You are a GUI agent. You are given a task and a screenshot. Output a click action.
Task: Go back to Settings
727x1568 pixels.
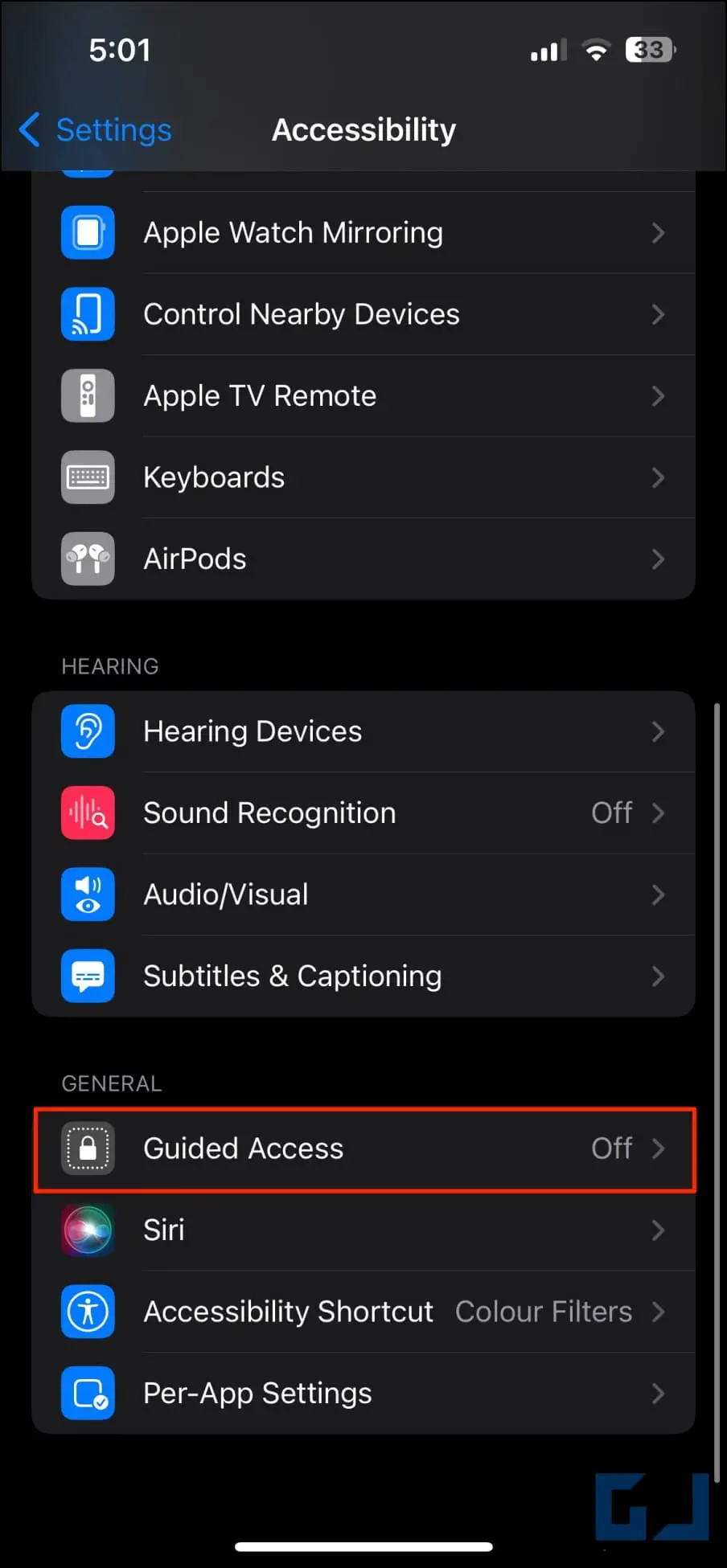[x=97, y=130]
